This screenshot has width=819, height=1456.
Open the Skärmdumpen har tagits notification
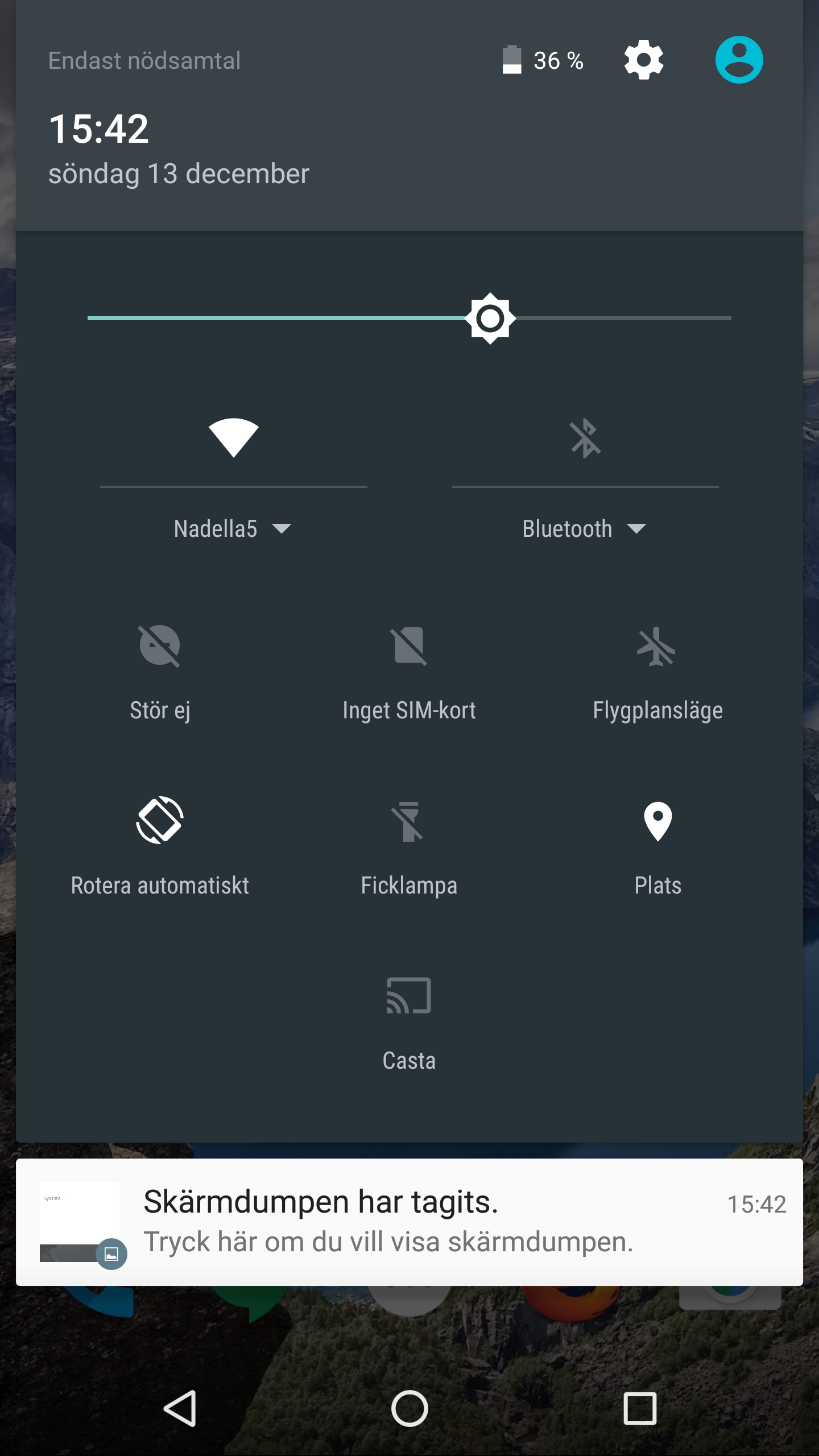pyautogui.click(x=409, y=1222)
